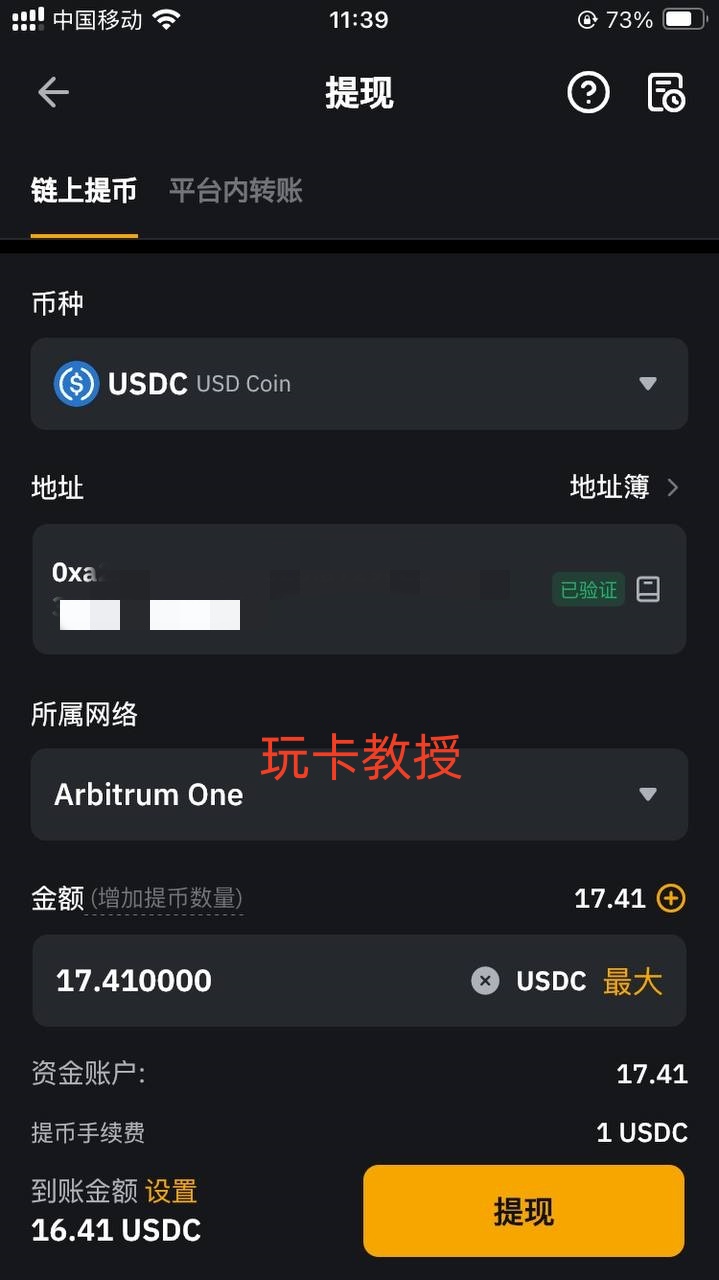Open withdrawal history records icon
719x1280 pixels.
(666, 93)
